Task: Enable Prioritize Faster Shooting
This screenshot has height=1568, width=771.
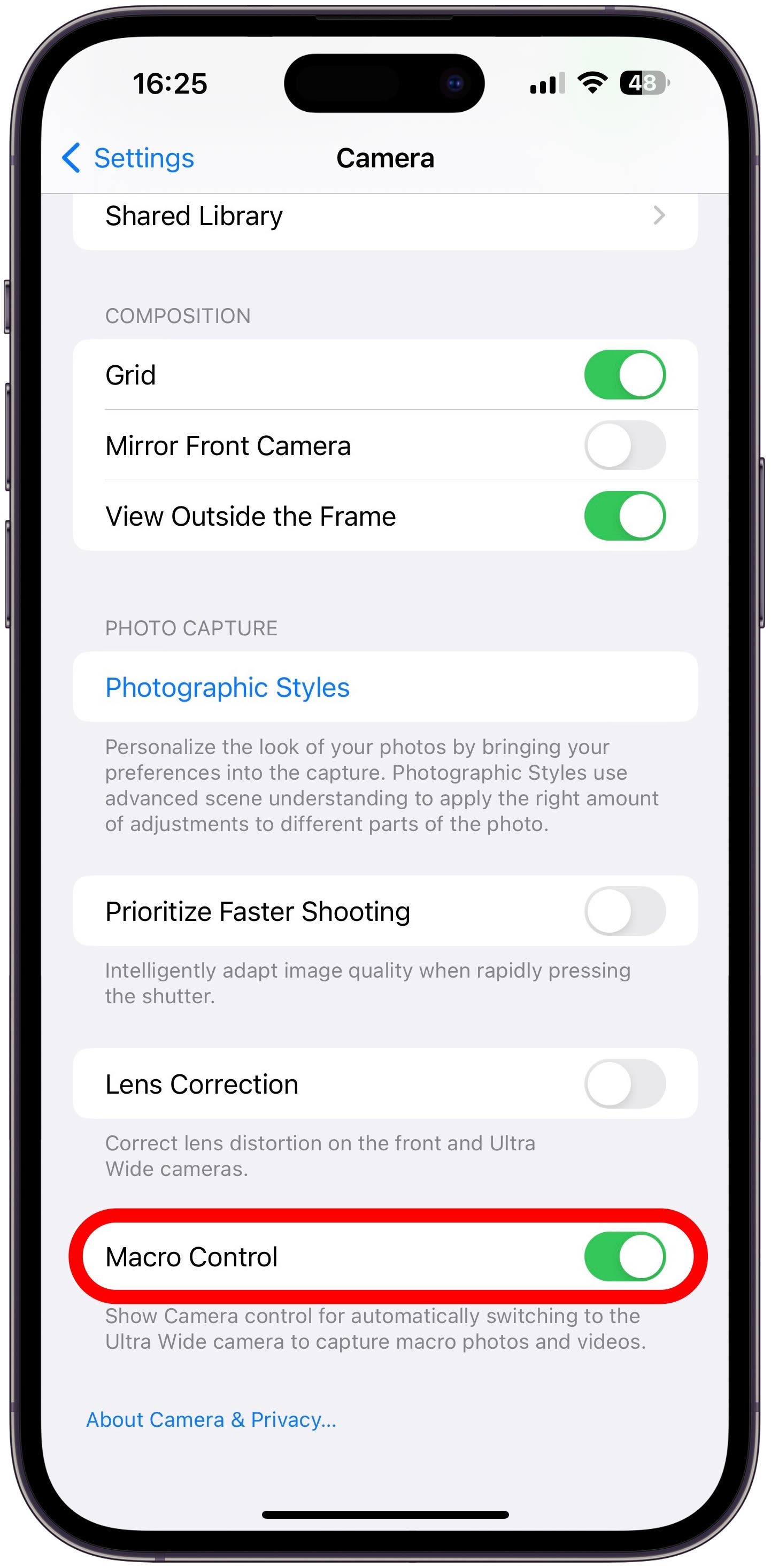Action: coord(624,911)
